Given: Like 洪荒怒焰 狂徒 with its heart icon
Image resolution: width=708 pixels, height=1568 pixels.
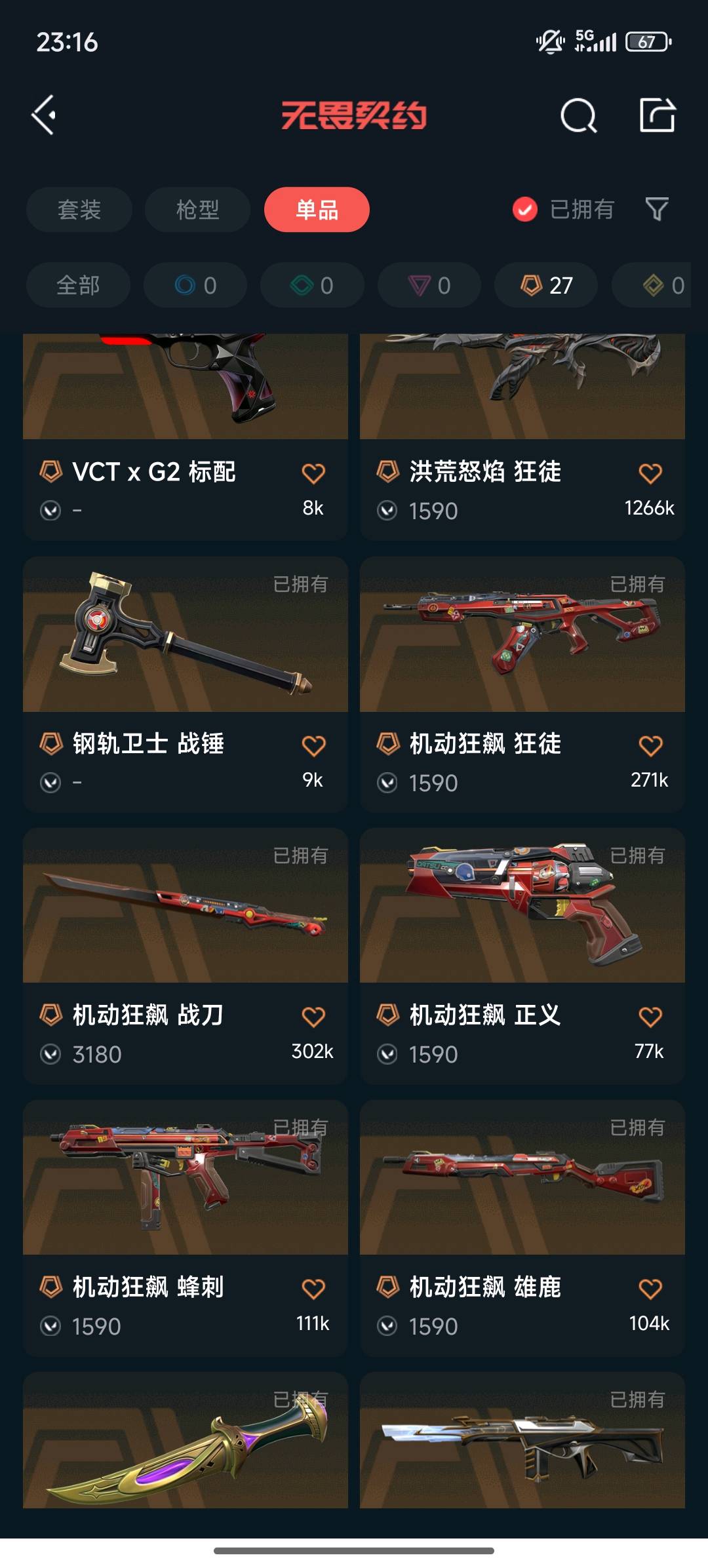Looking at the screenshot, I should (x=650, y=473).
